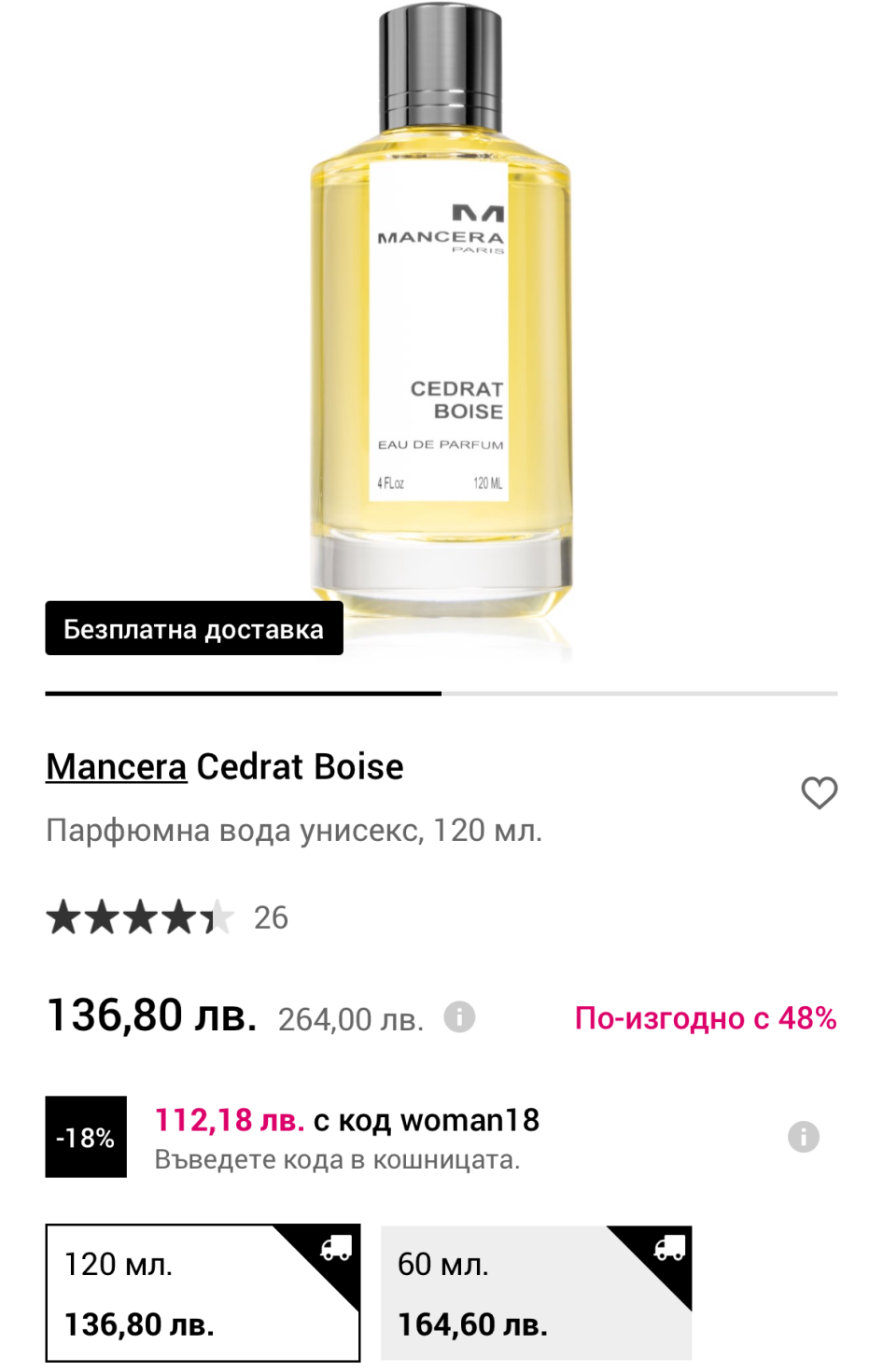Open info icon next to 264,00 лв. price
This screenshot has height=1372, width=883.
[459, 1016]
